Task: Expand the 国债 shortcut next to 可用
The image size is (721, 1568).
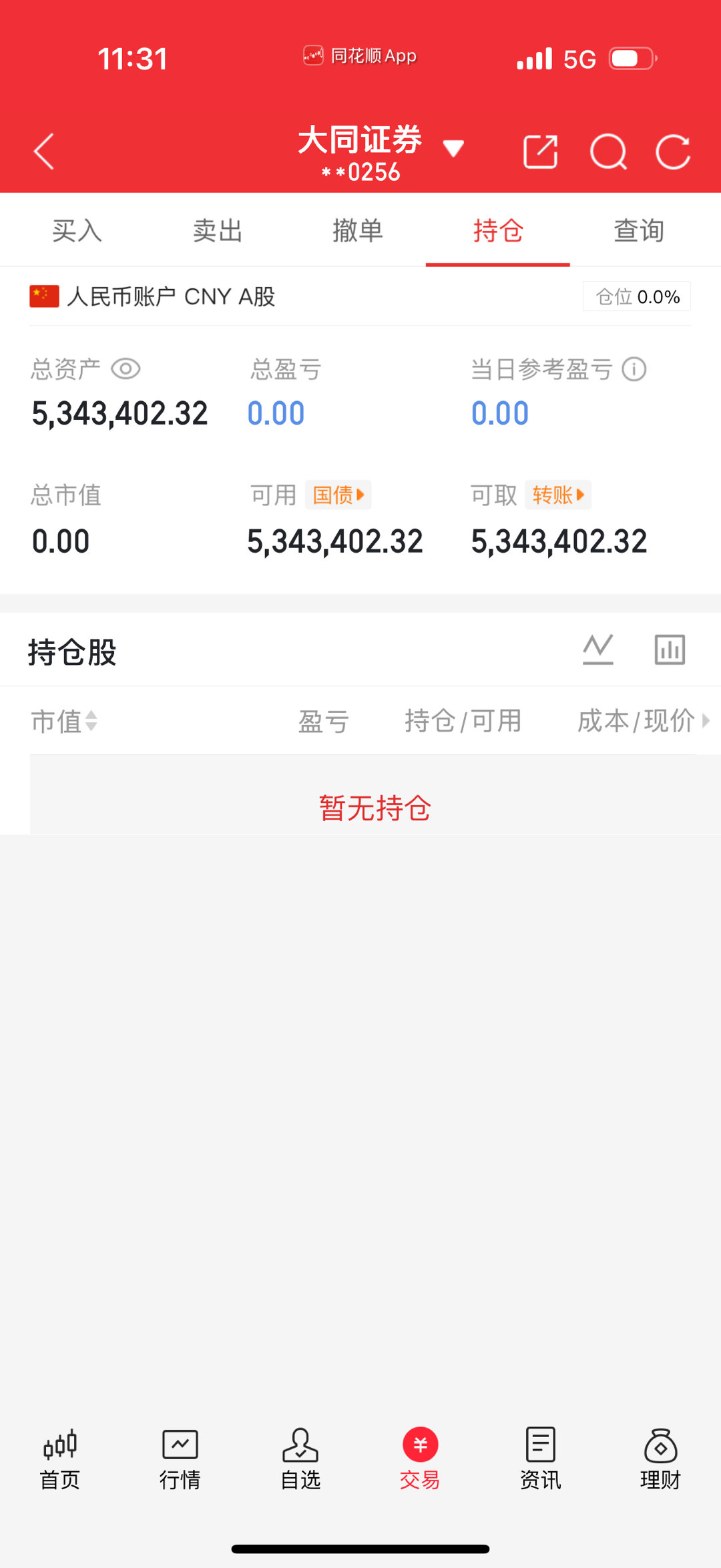Action: [x=338, y=494]
